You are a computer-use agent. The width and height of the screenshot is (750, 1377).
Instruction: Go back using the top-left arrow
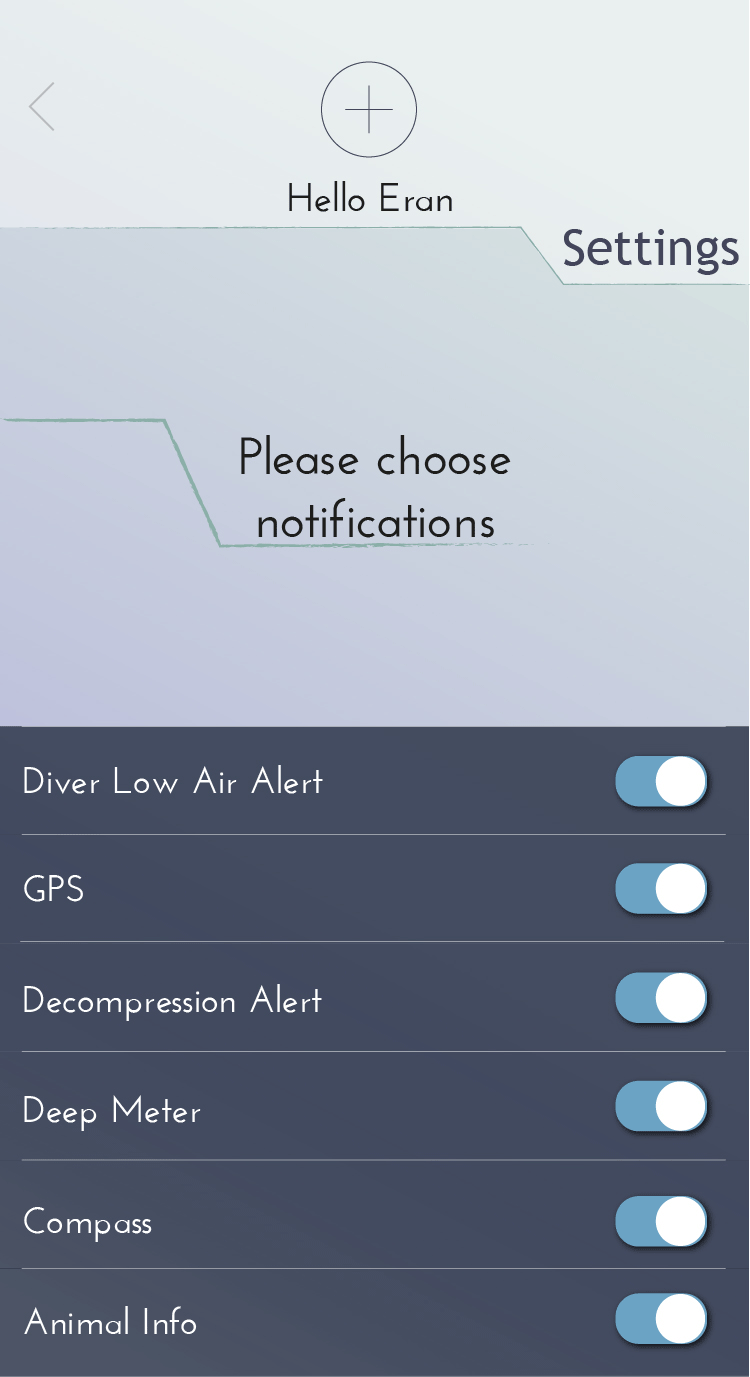pos(42,107)
